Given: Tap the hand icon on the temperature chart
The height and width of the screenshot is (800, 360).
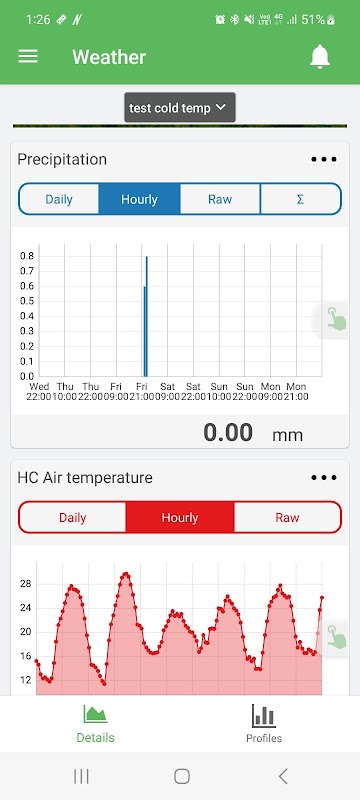Looking at the screenshot, I should point(337,637).
